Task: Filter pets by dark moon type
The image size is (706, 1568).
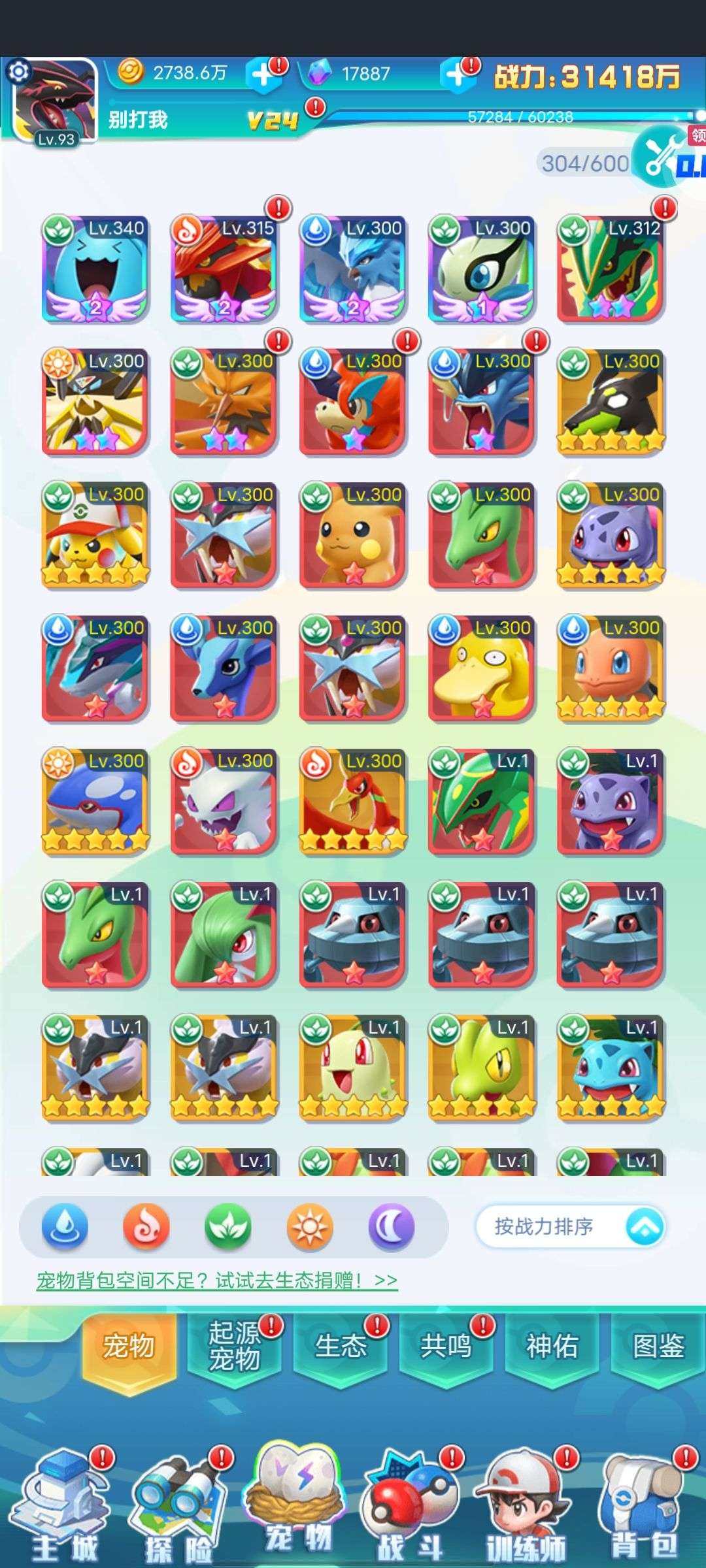Action: point(391,1227)
